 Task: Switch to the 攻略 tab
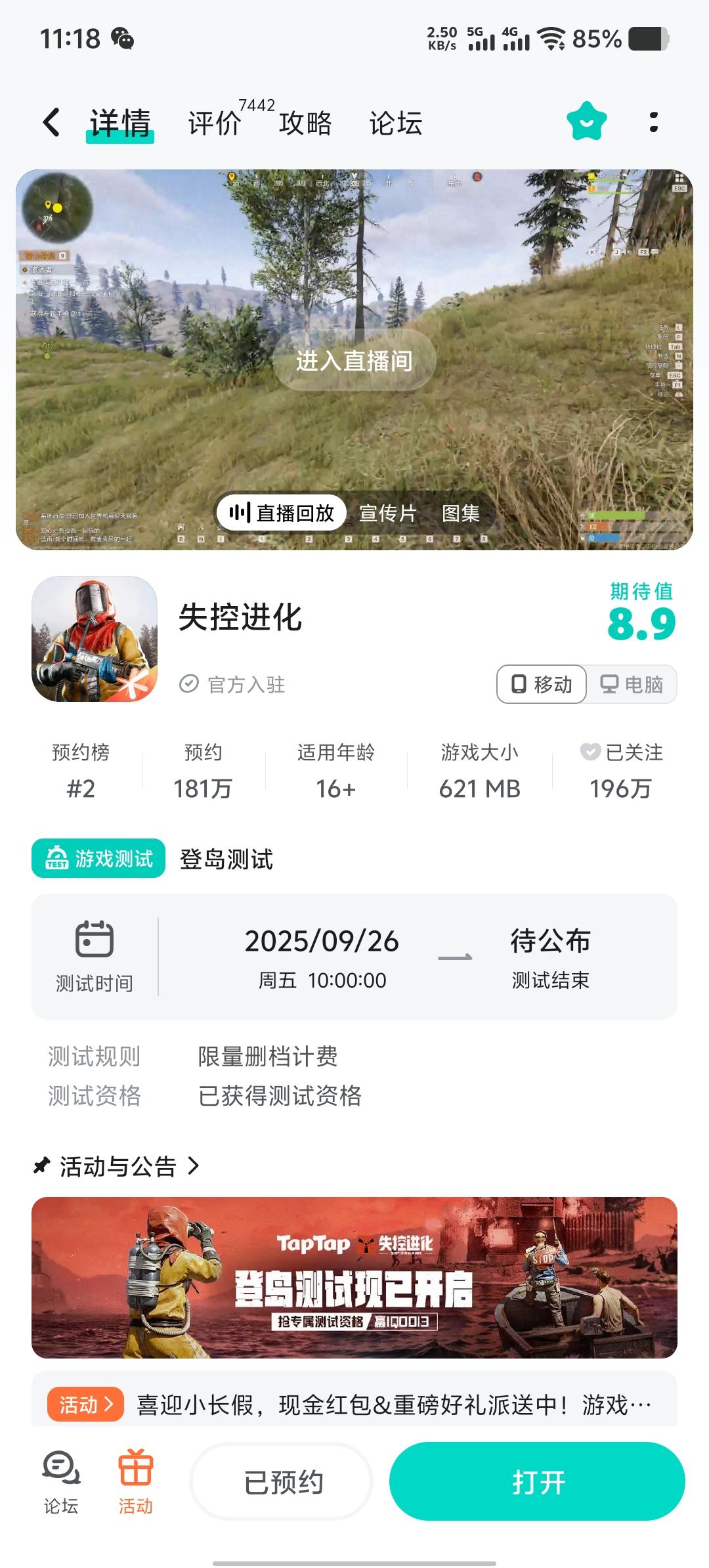pyautogui.click(x=305, y=123)
